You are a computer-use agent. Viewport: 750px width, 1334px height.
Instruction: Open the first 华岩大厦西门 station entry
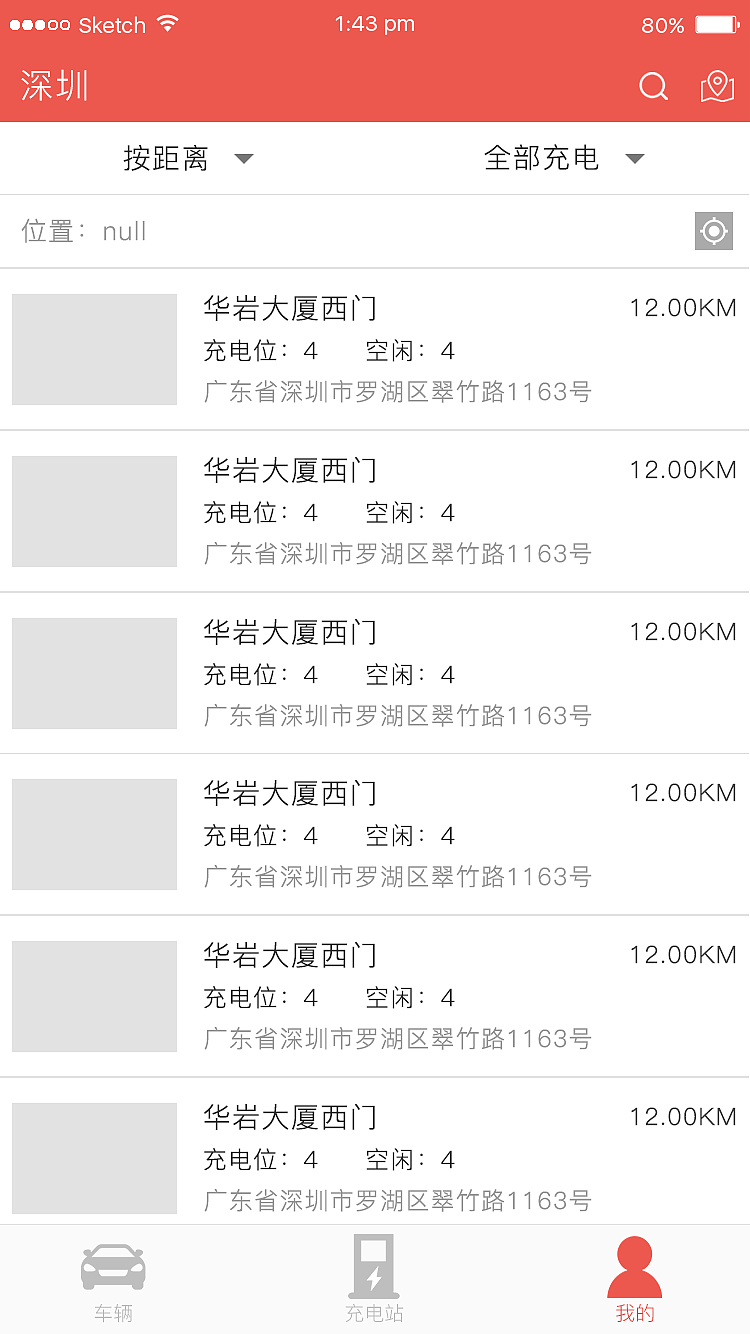coord(375,350)
